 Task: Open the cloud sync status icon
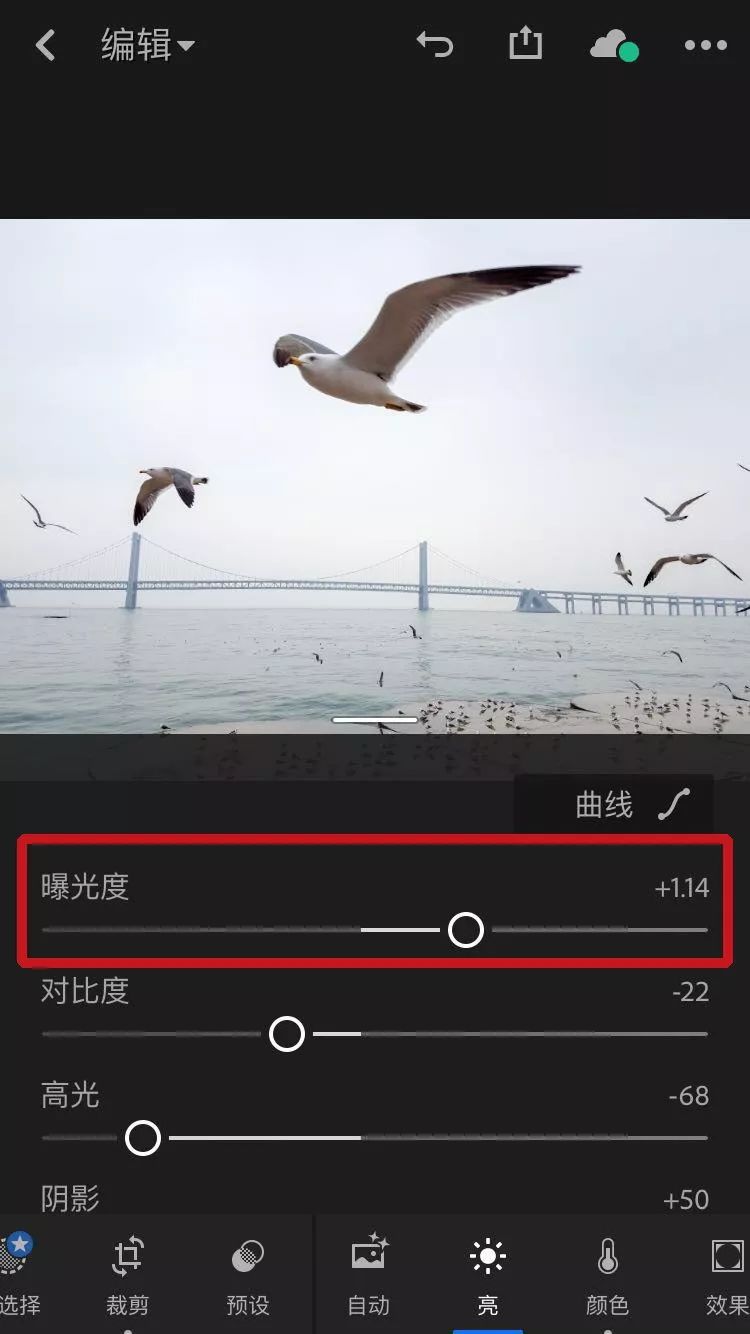tap(613, 44)
